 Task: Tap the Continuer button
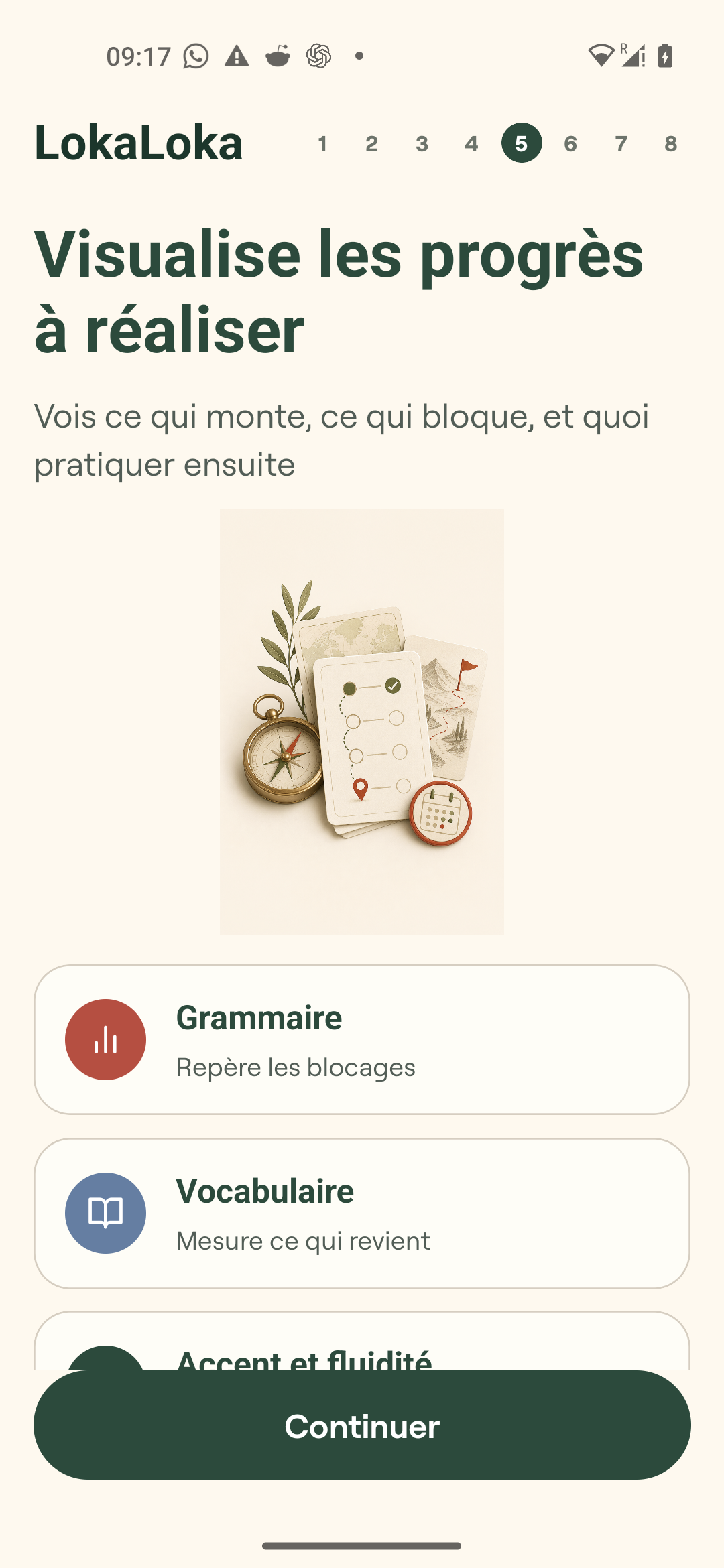coord(362,1425)
